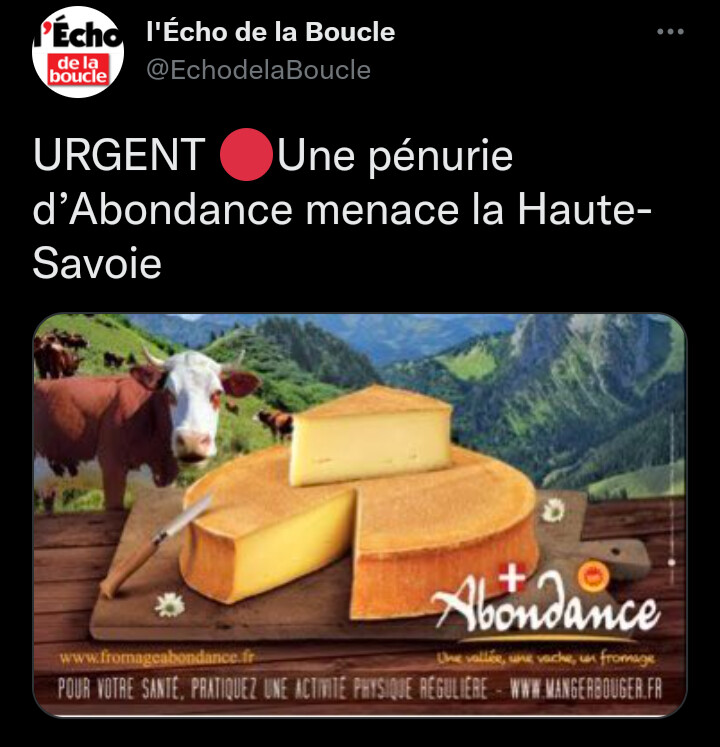Open l'Écho de la Boucle profile picture
This screenshot has height=747, width=720.
(x=77, y=53)
